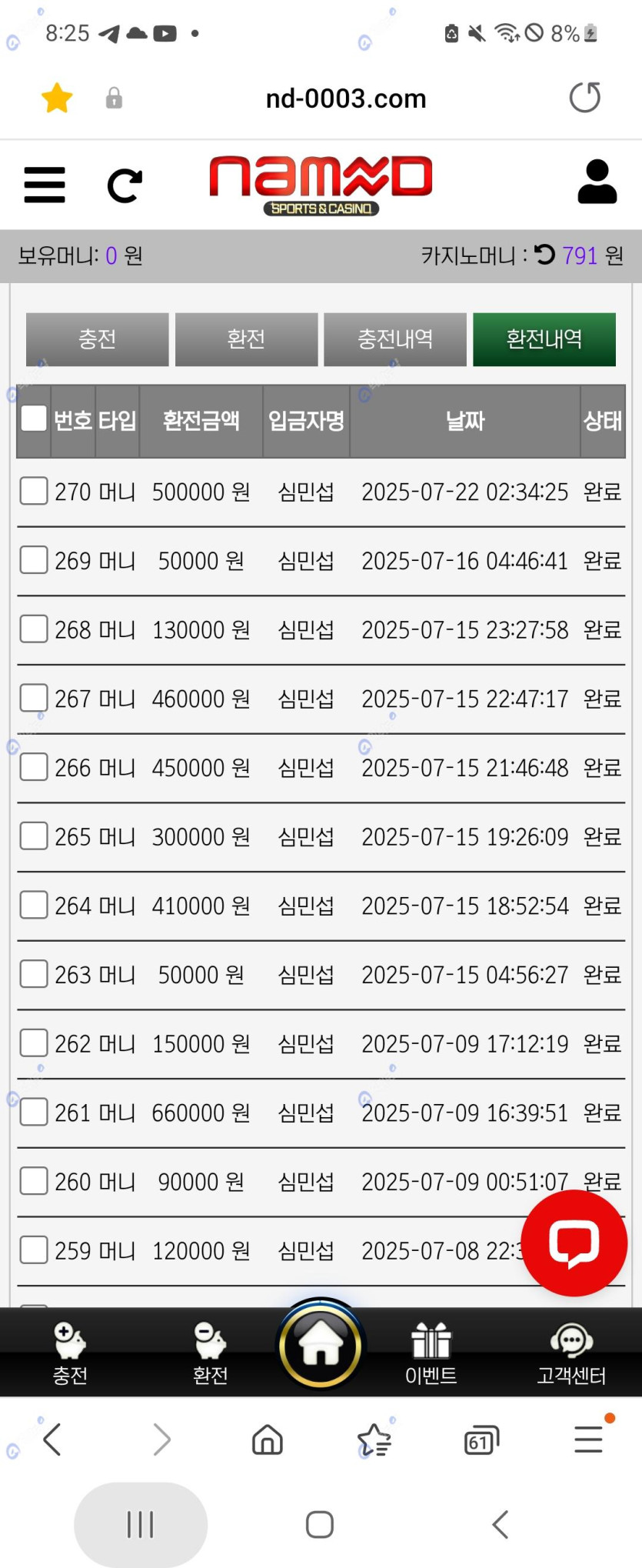The height and width of the screenshot is (1568, 642).
Task: Open the hamburger menu
Action: [45, 185]
